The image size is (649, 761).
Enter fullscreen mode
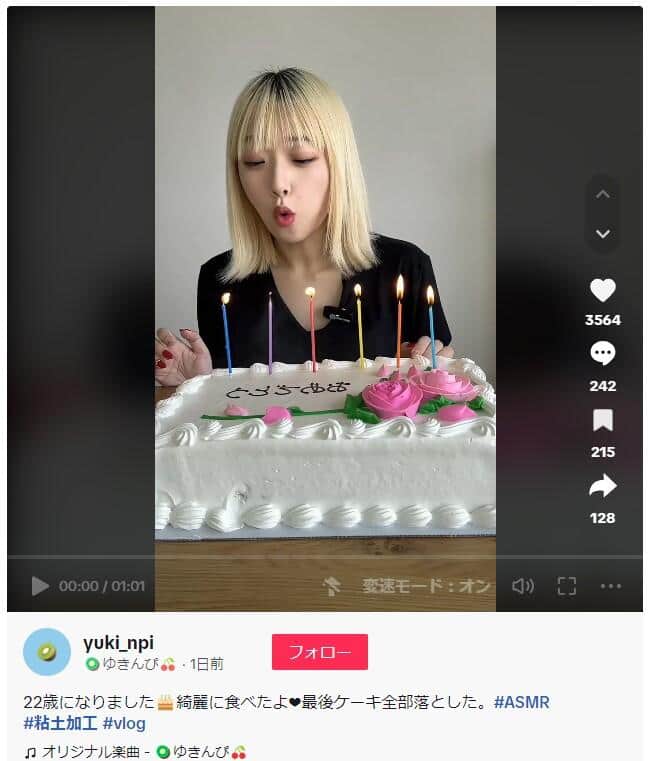click(567, 586)
